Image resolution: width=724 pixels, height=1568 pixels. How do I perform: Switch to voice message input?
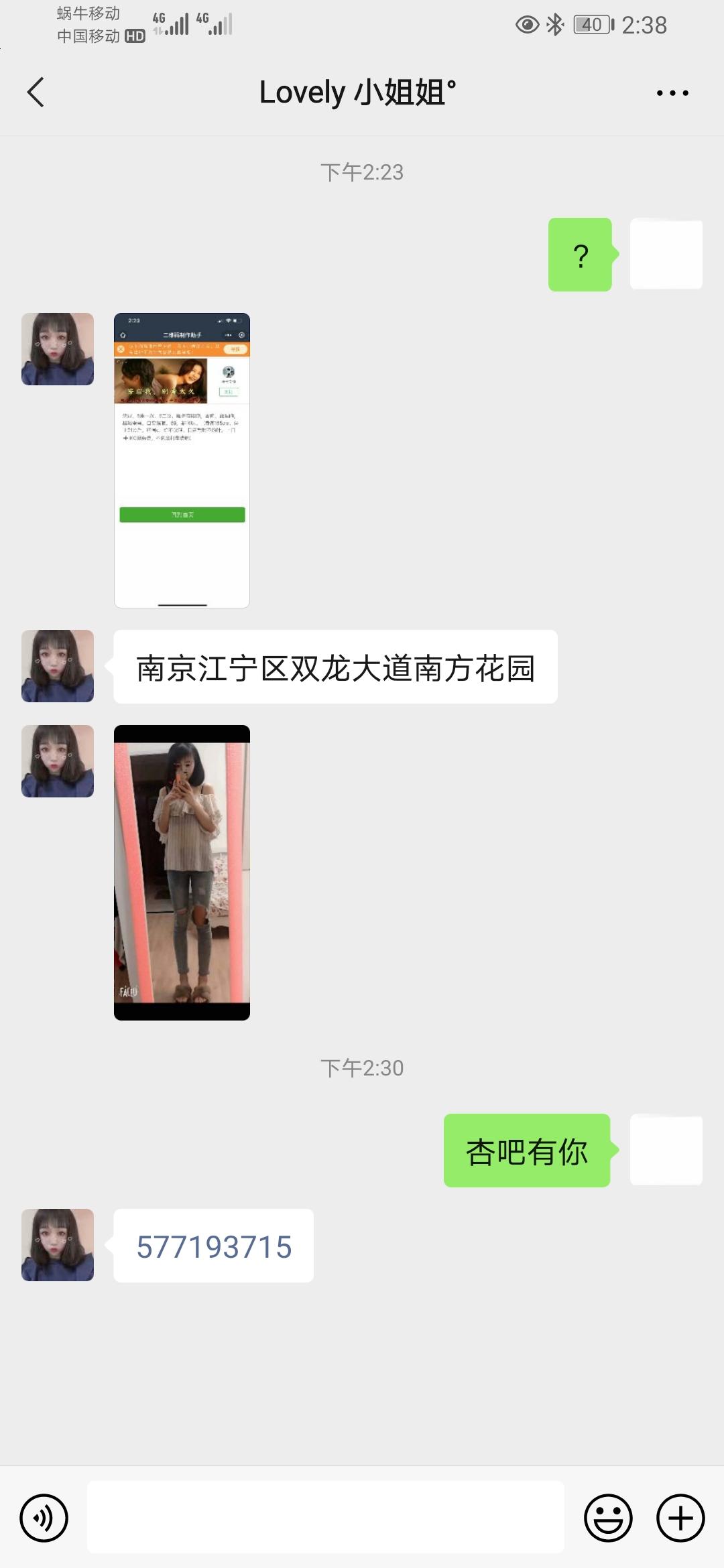coord(44,1518)
